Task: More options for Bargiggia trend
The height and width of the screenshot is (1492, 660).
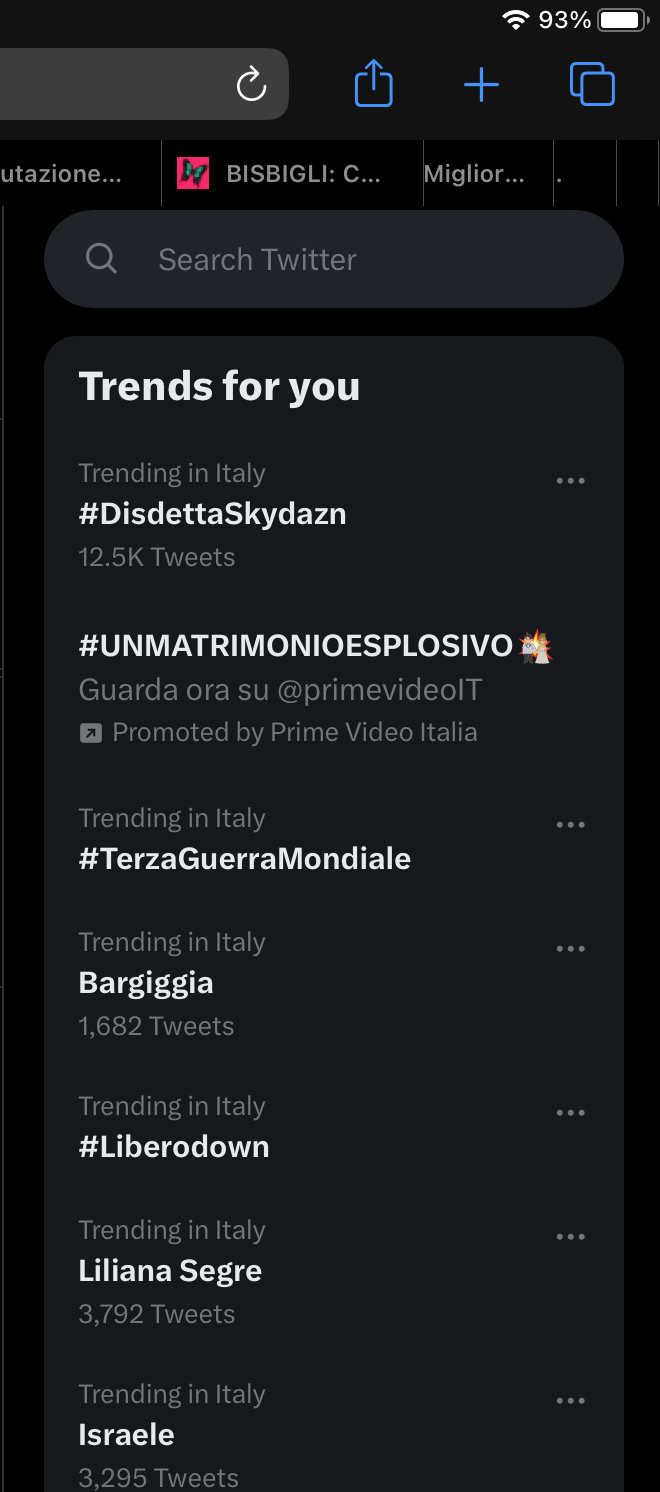Action: (571, 949)
